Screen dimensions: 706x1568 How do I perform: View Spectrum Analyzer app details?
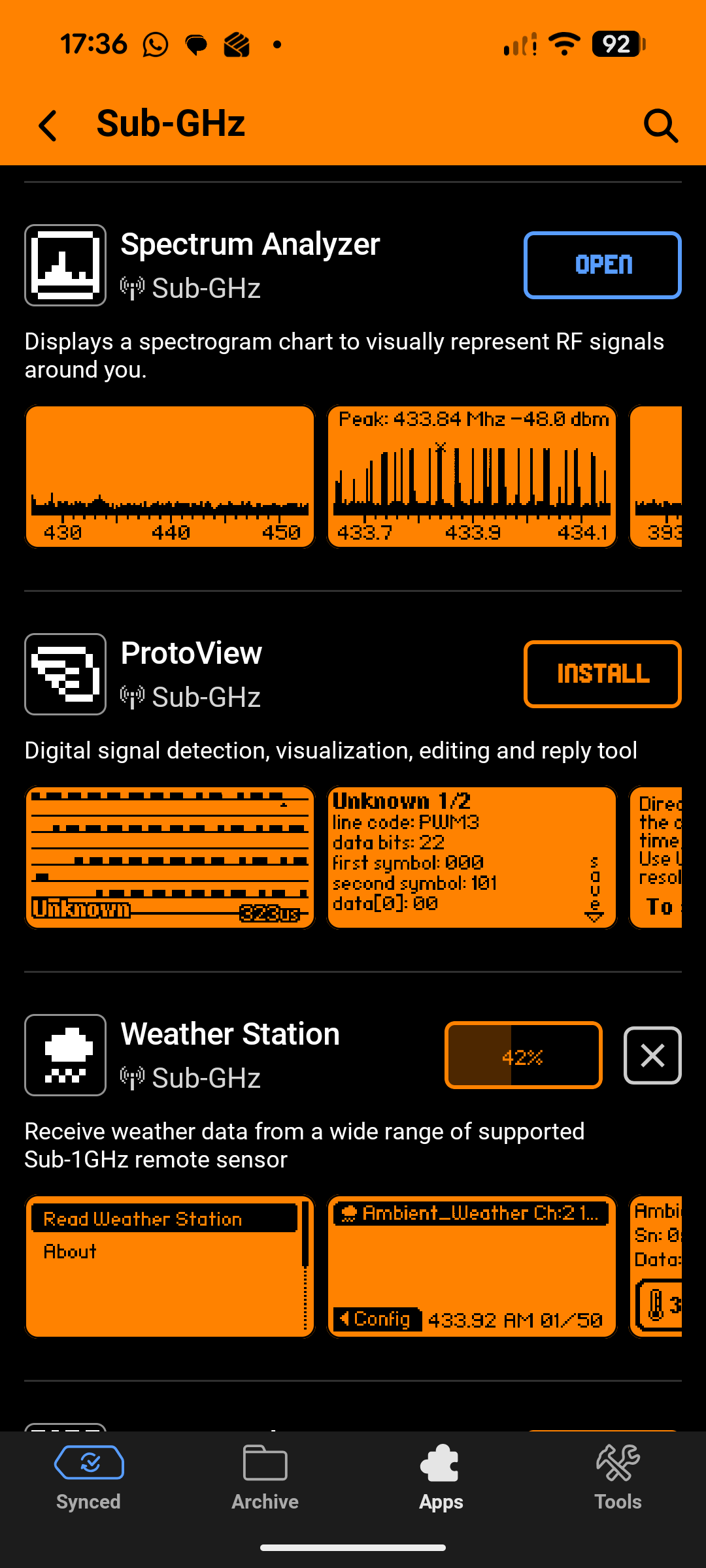[x=250, y=245]
